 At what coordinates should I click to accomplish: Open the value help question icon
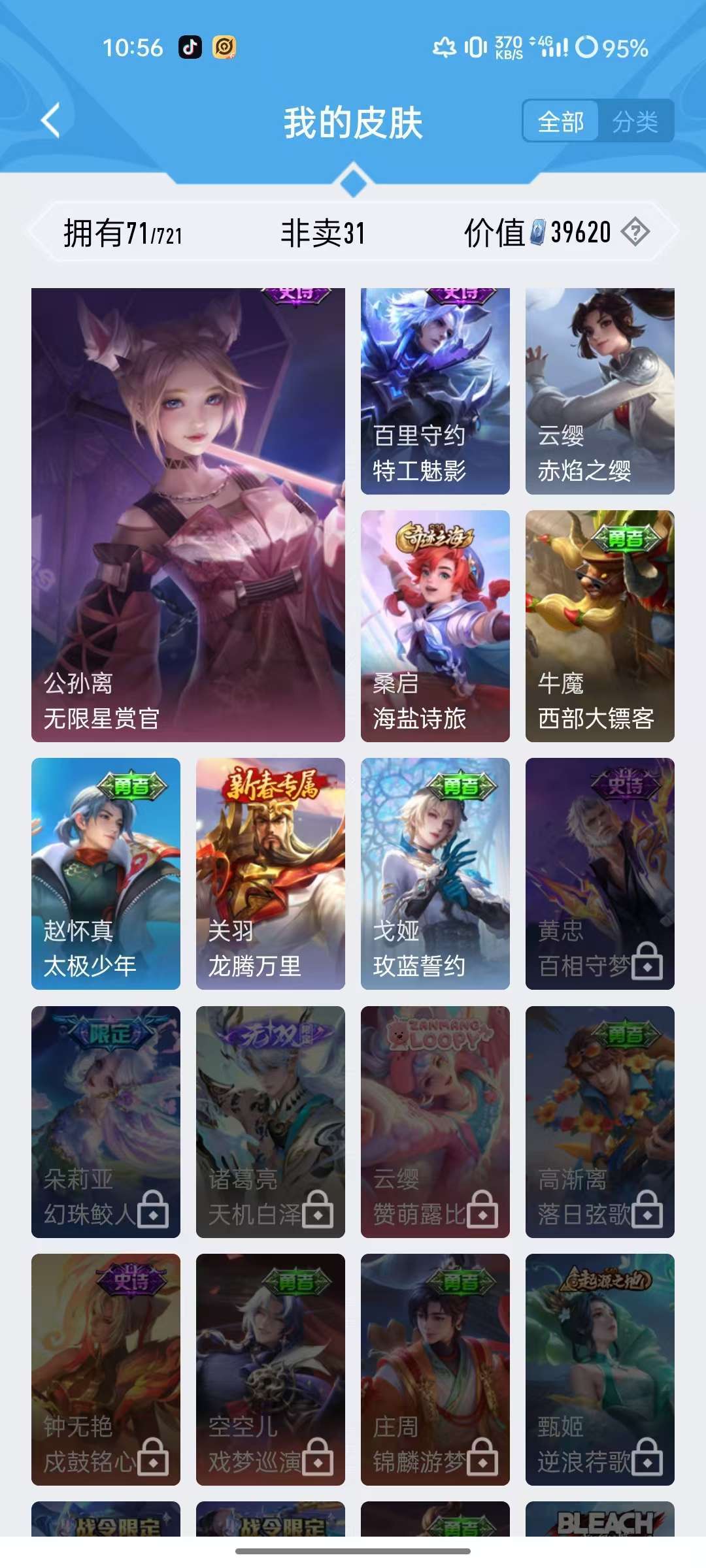(635, 232)
